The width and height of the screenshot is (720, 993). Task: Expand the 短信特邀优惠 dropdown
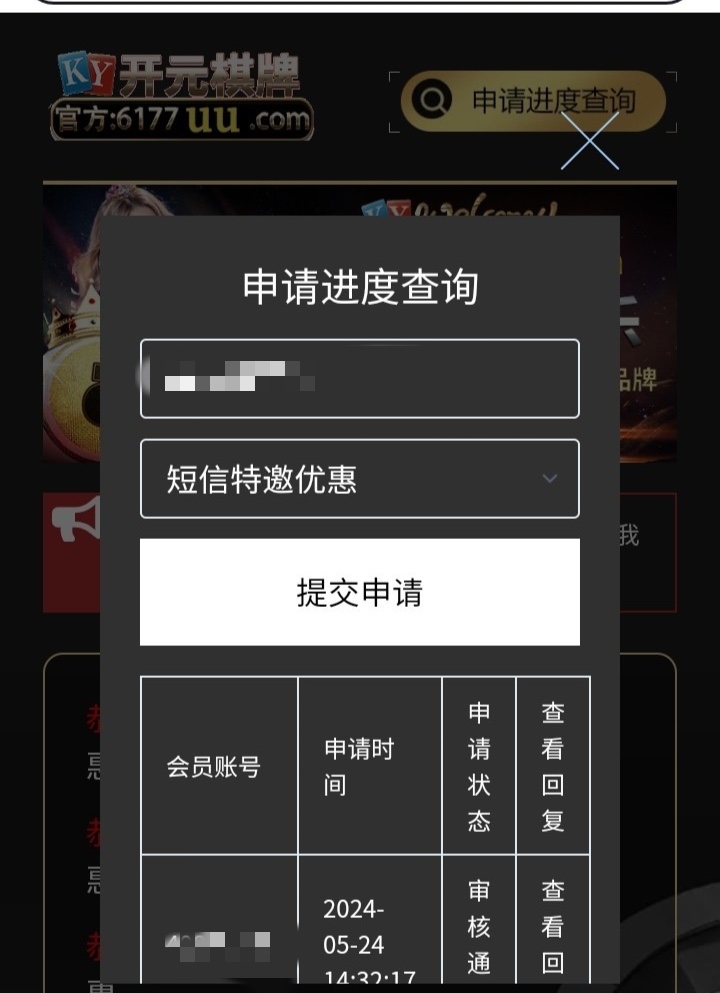tap(359, 479)
